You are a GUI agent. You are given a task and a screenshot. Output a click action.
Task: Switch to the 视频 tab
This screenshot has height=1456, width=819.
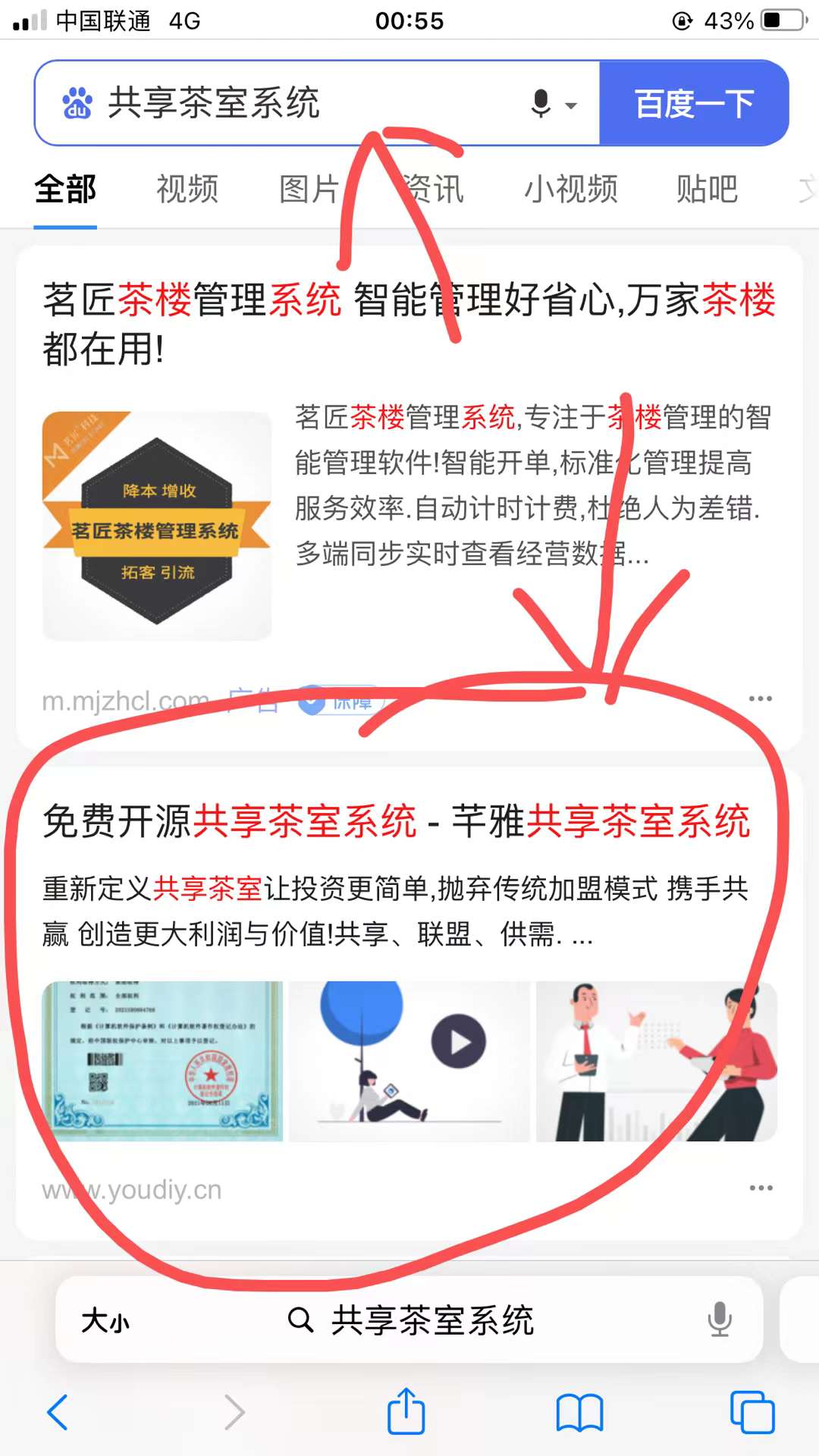(x=187, y=190)
